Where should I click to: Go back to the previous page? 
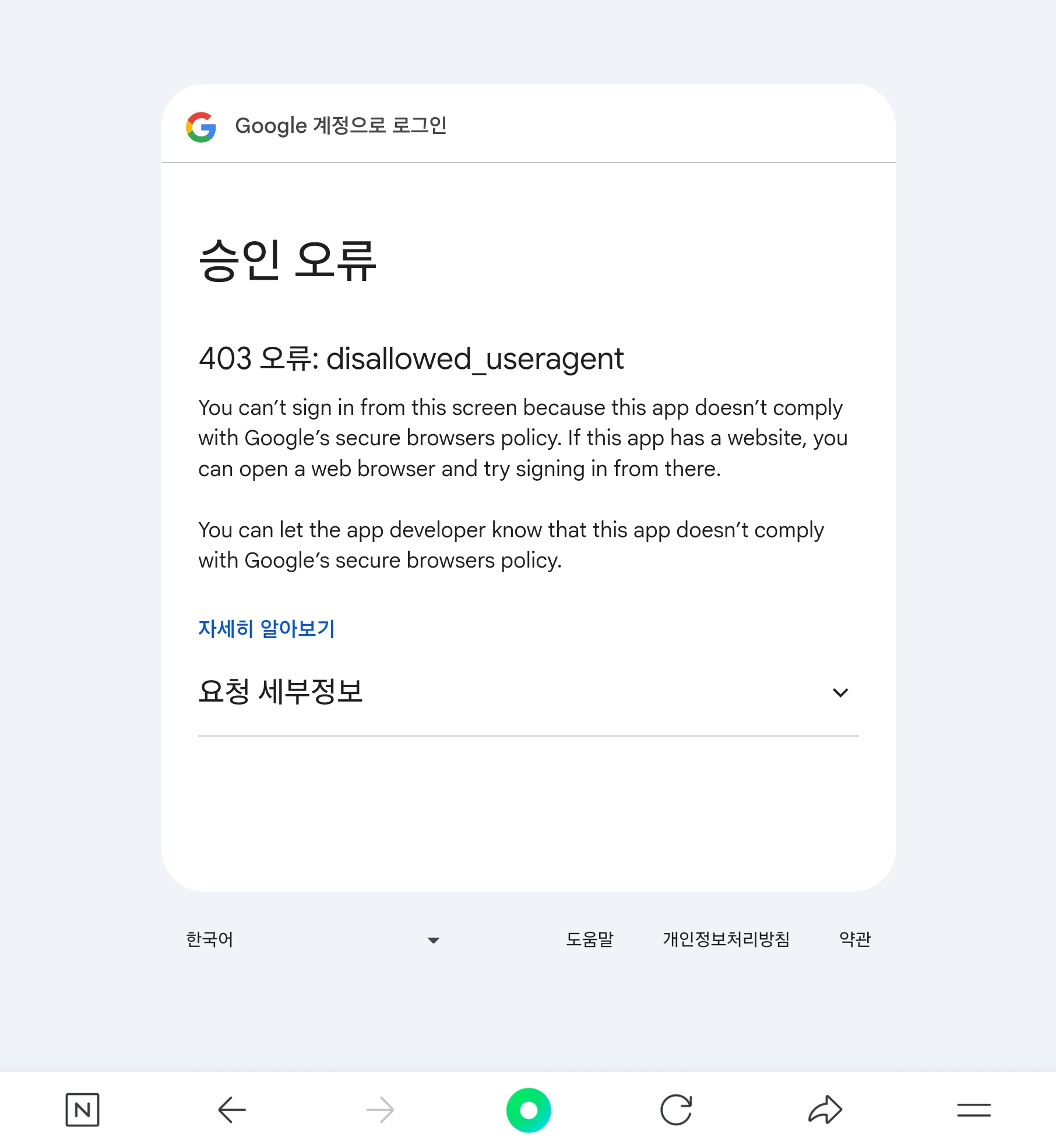click(x=232, y=1110)
